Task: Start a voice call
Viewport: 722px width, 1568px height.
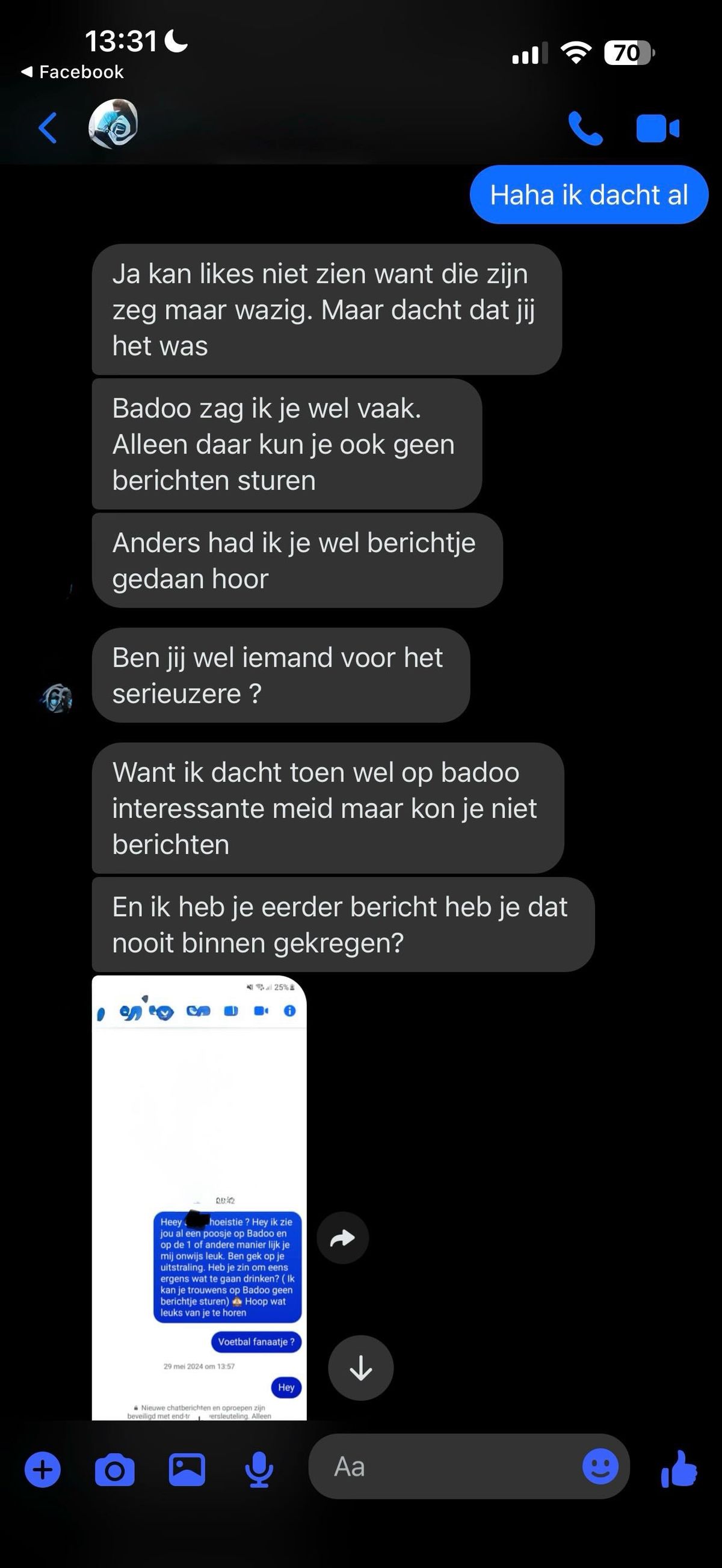Action: tap(585, 129)
